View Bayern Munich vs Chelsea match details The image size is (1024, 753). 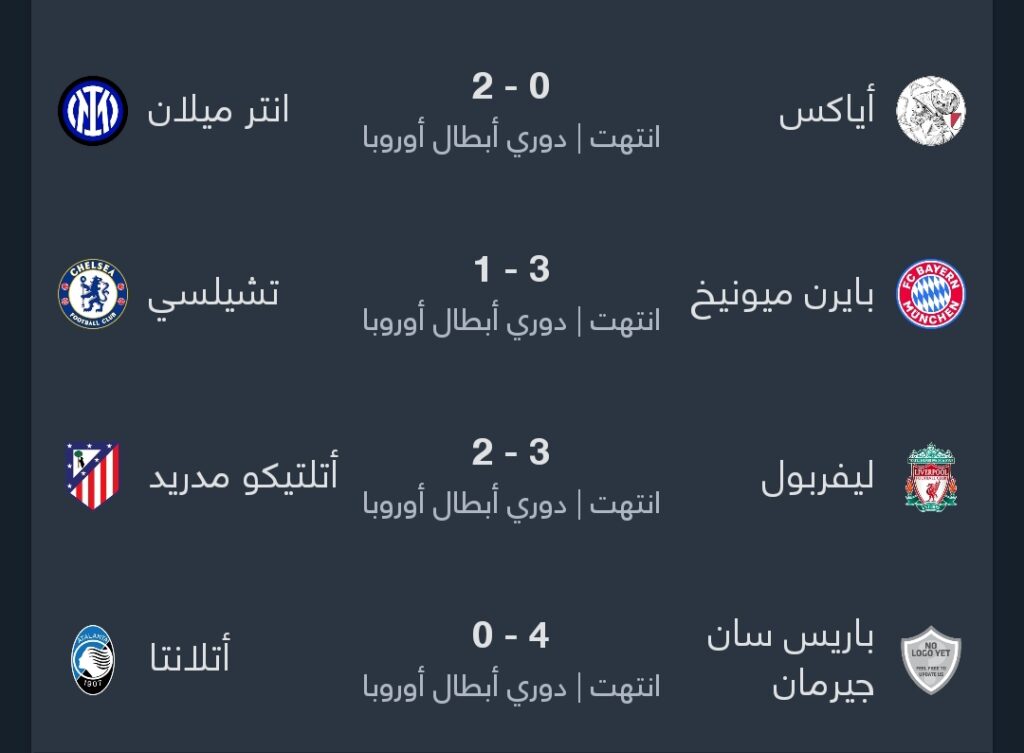click(x=511, y=293)
